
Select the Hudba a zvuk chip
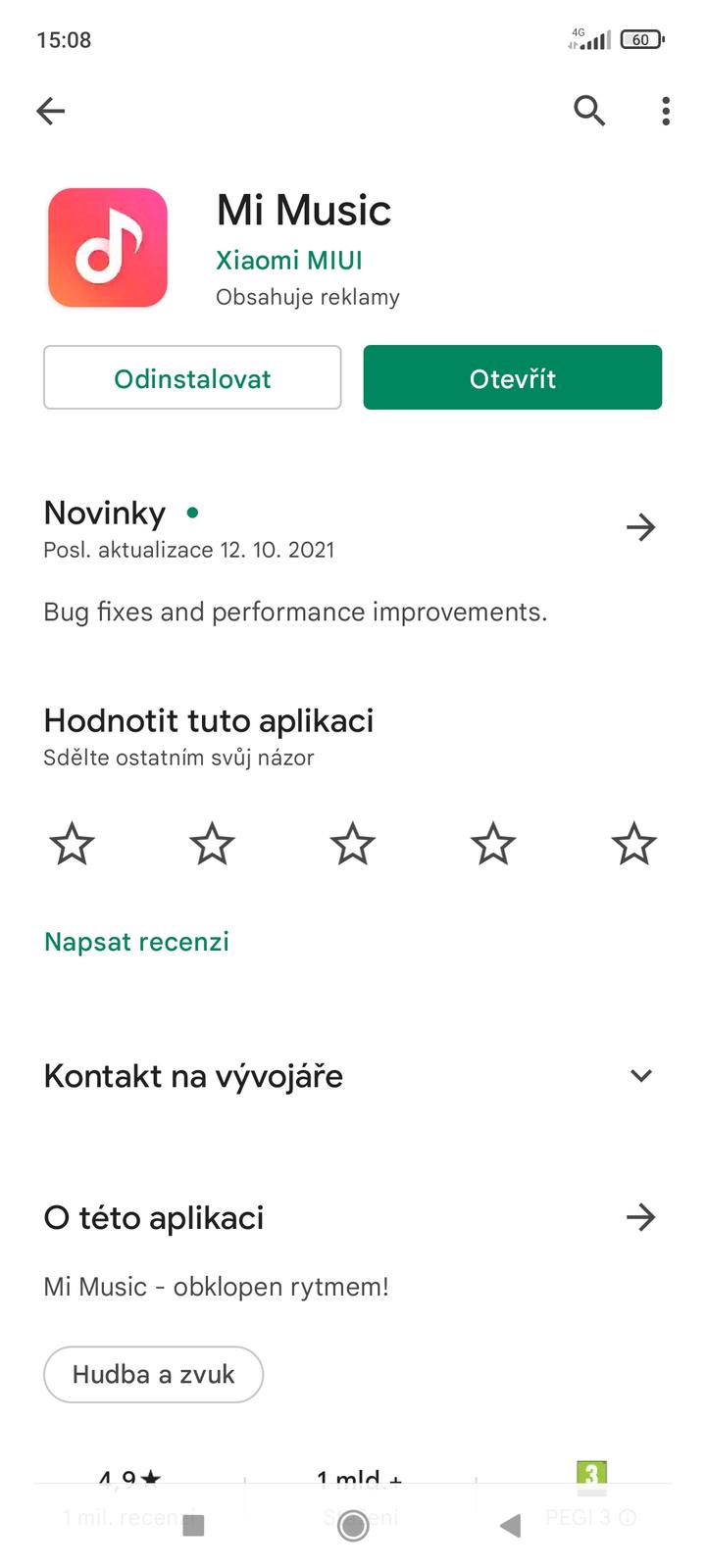154,1374
